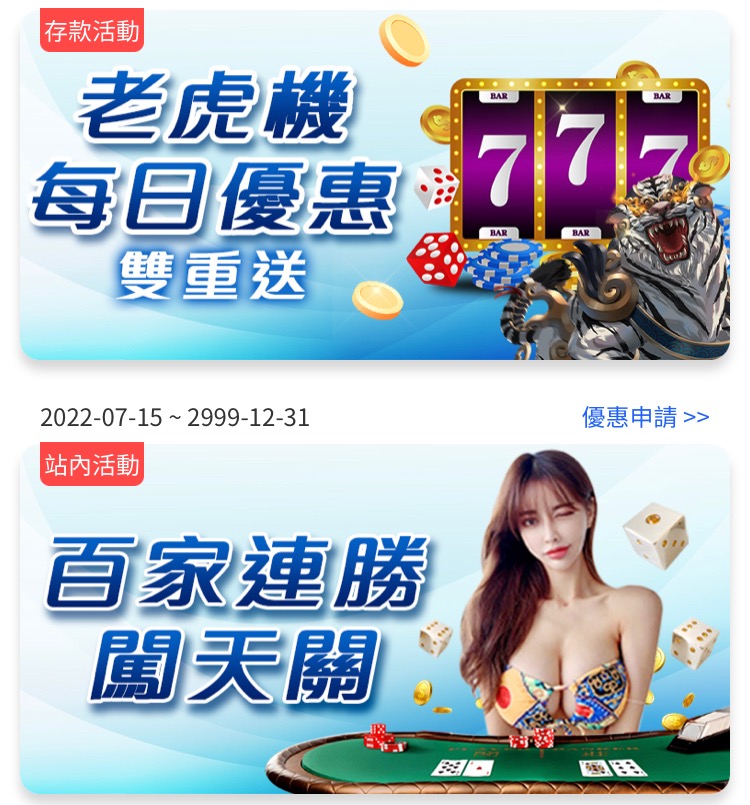Open the 老虎機每日優惠 promotion banner
The image size is (750, 805).
[375, 185]
